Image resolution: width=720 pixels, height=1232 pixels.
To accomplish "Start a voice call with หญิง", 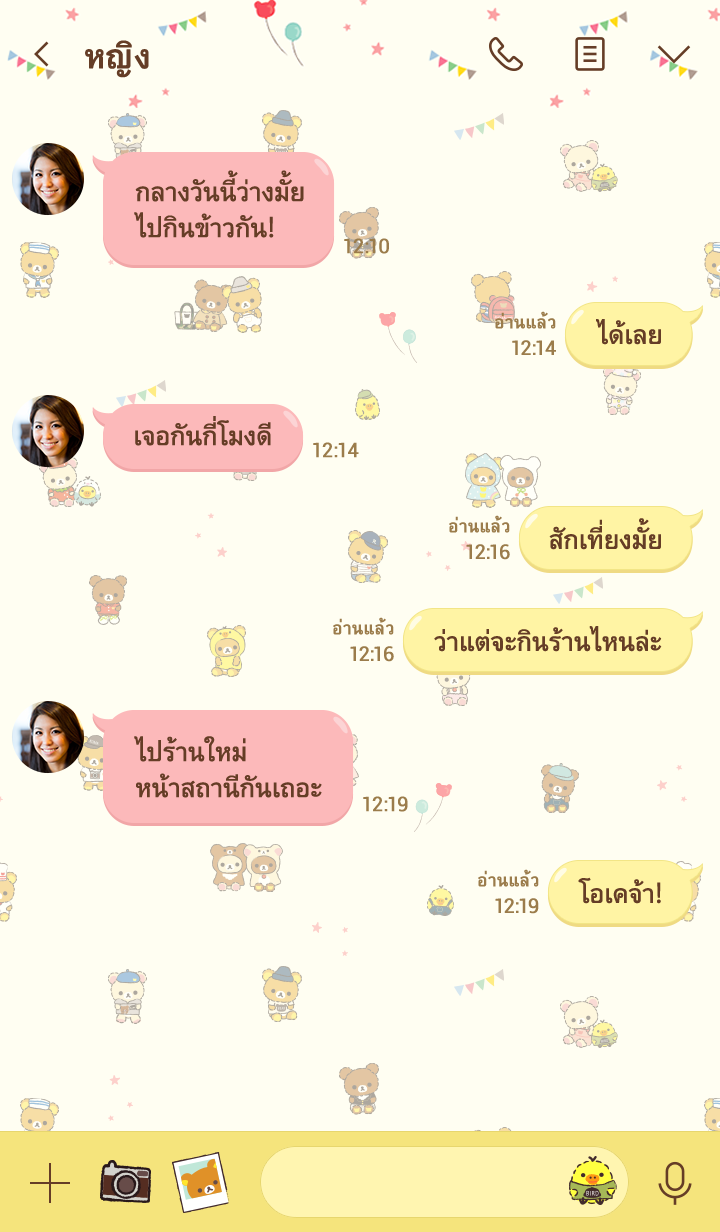I will (x=506, y=54).
